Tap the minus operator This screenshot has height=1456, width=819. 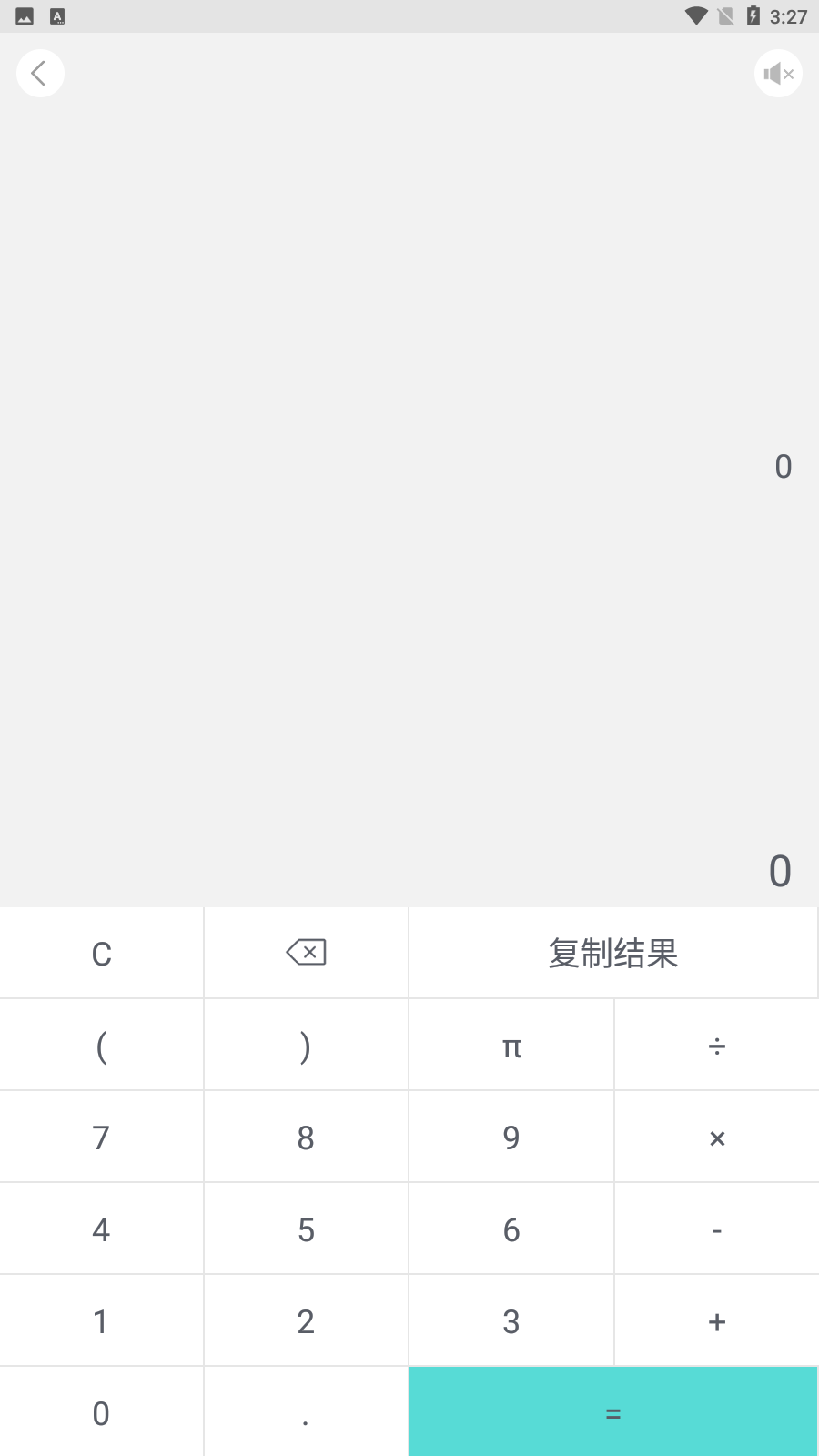point(717,1229)
